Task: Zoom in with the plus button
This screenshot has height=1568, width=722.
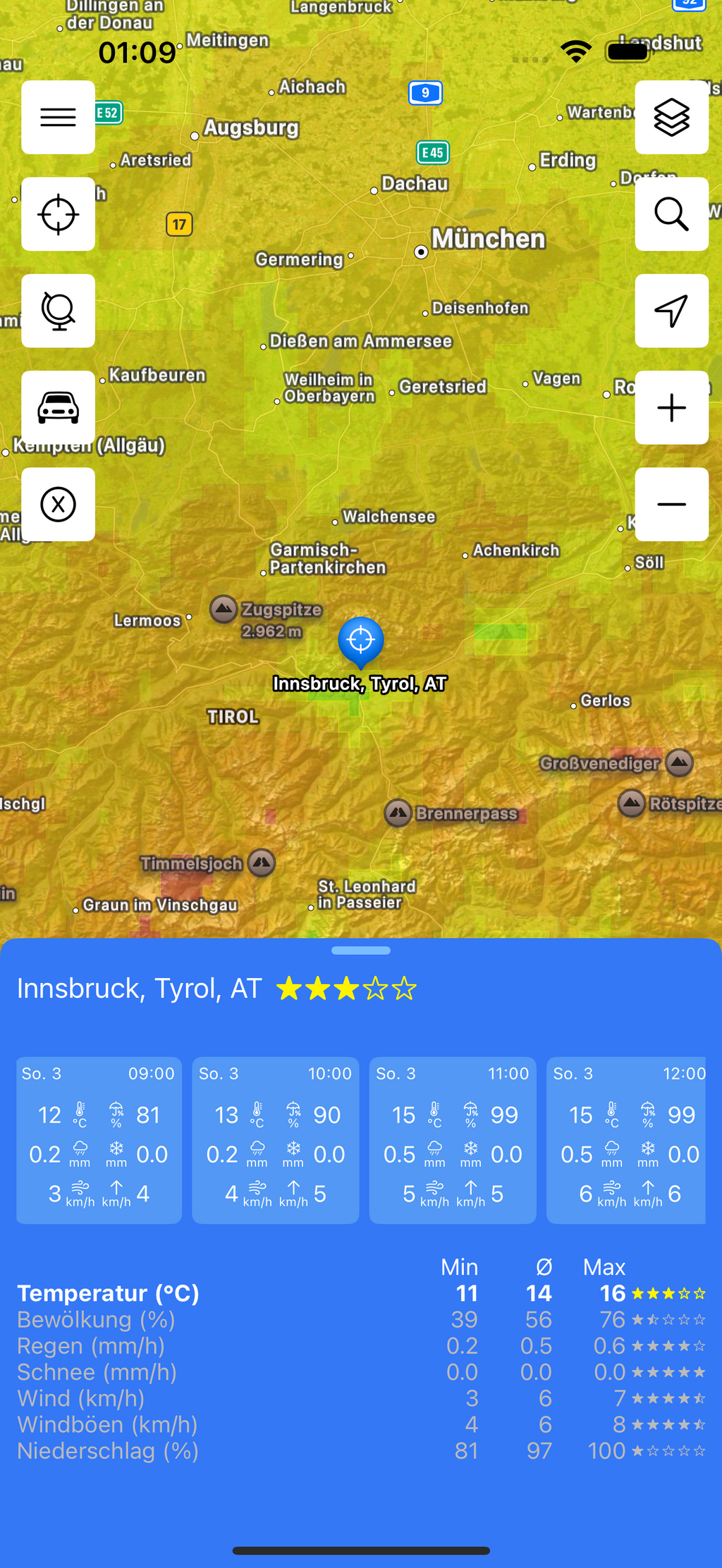Action: tap(671, 407)
